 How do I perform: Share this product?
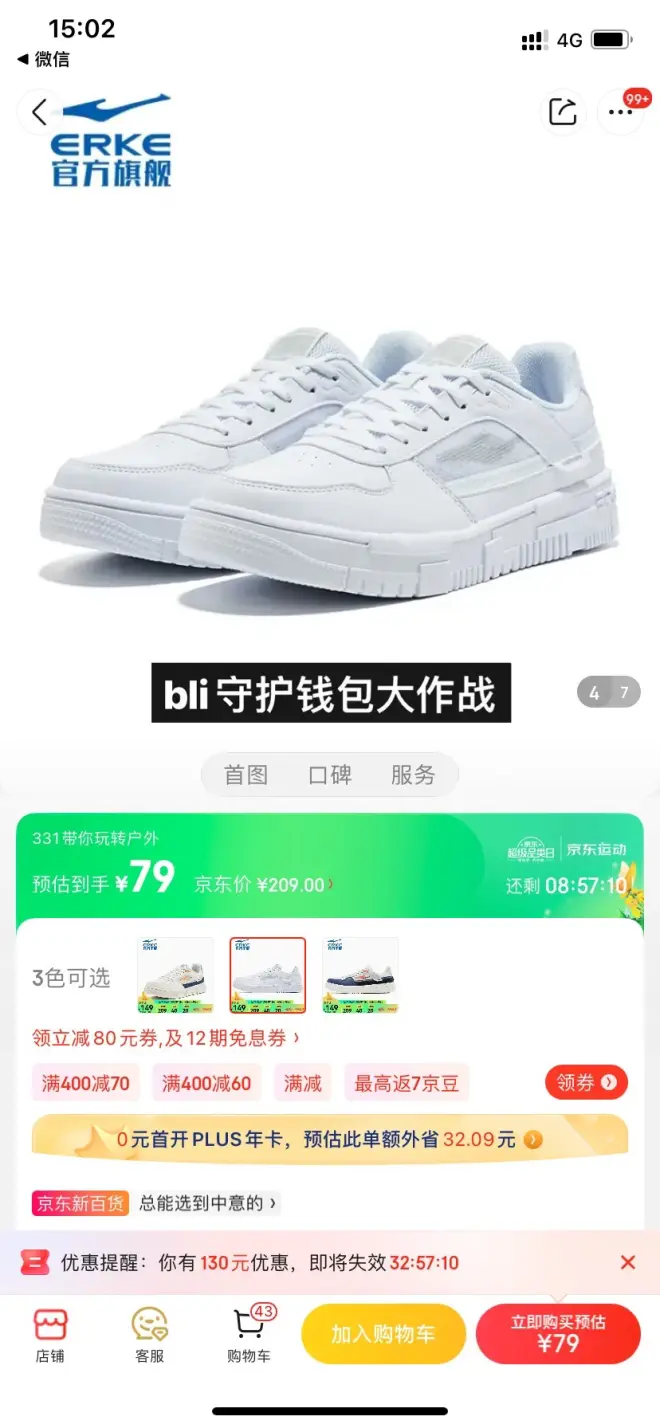point(563,112)
